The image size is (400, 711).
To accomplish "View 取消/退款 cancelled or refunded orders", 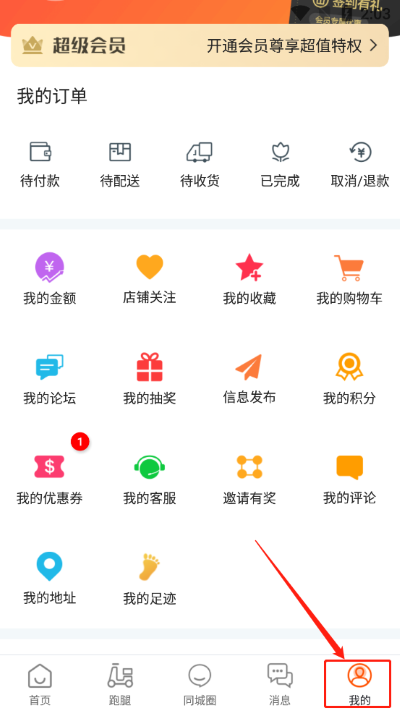I will (x=360, y=165).
